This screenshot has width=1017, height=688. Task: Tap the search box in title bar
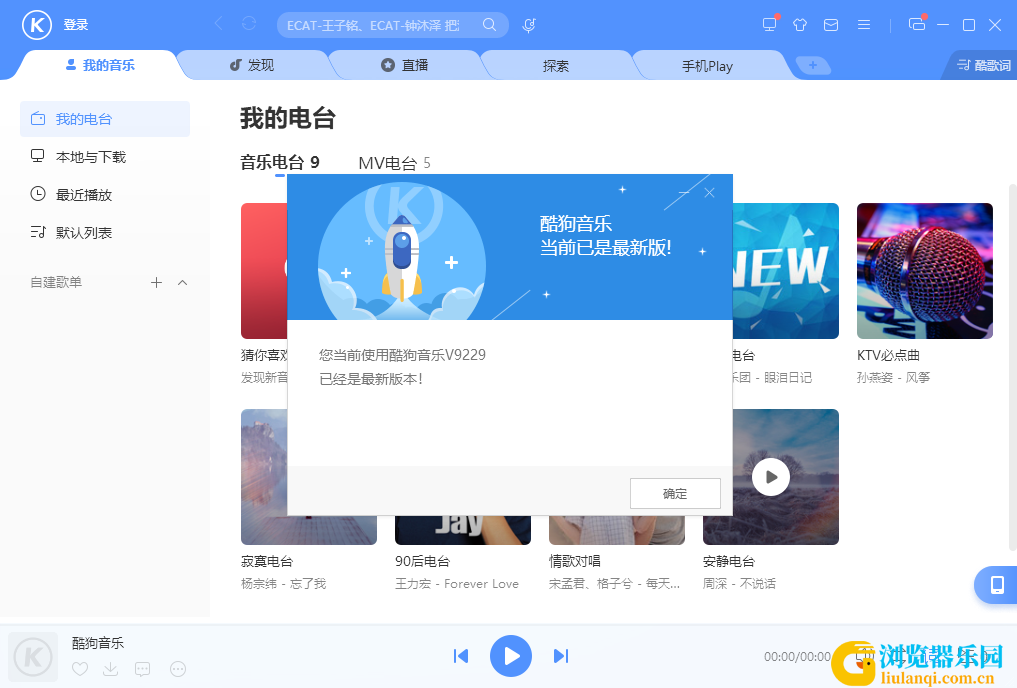380,25
